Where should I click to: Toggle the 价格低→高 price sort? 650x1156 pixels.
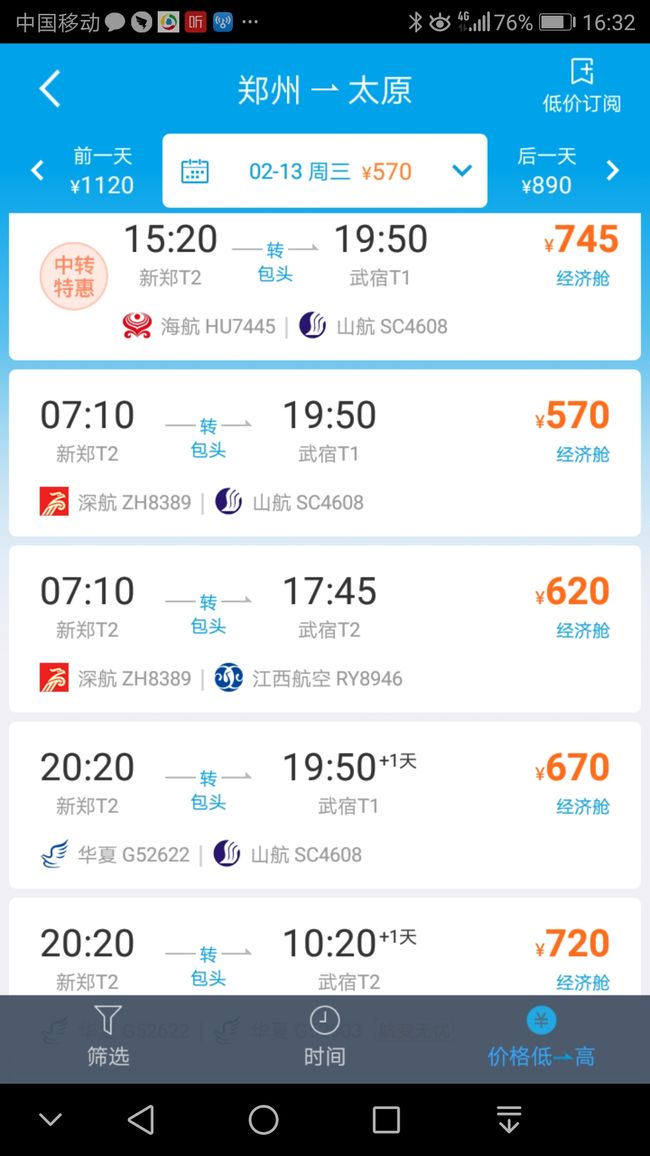click(541, 1038)
